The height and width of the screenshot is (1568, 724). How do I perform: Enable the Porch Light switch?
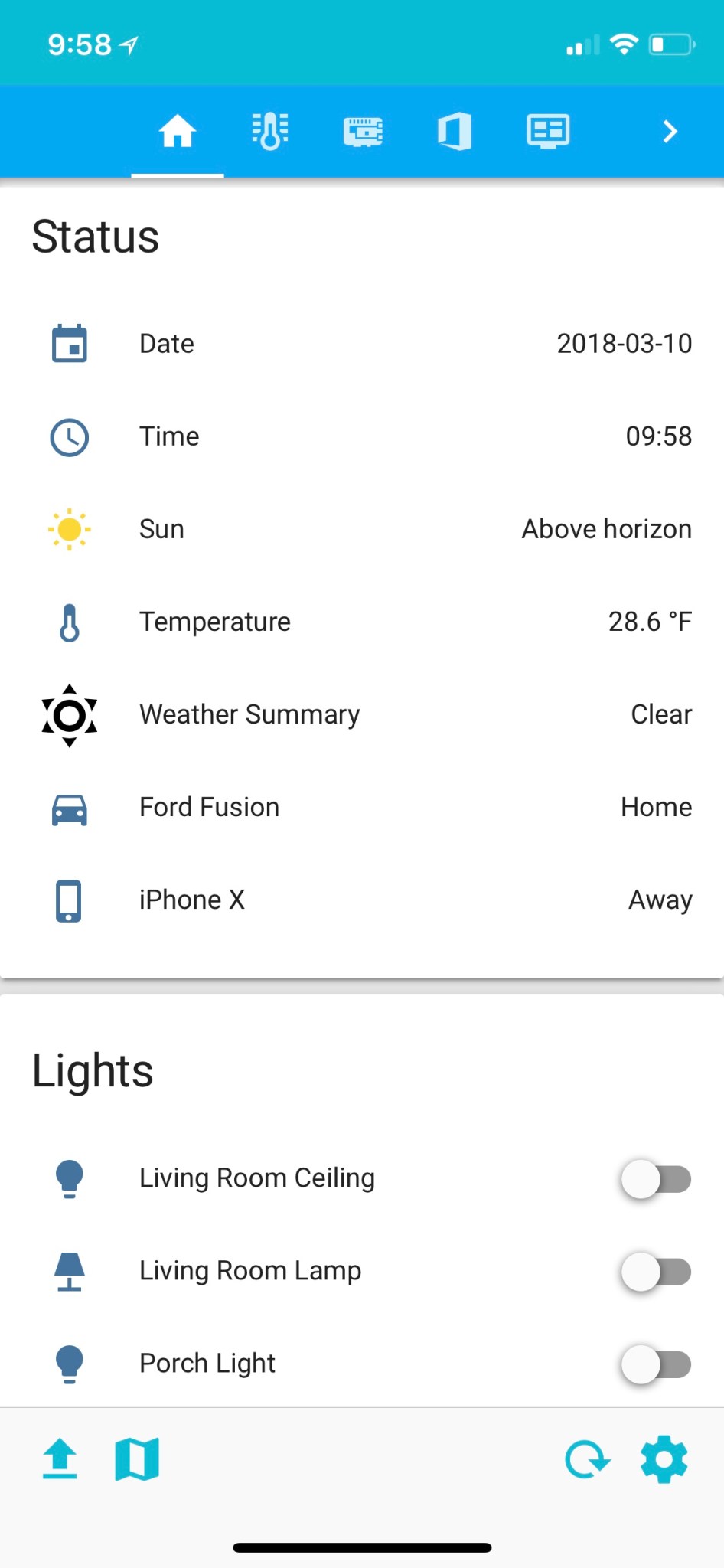[656, 1364]
